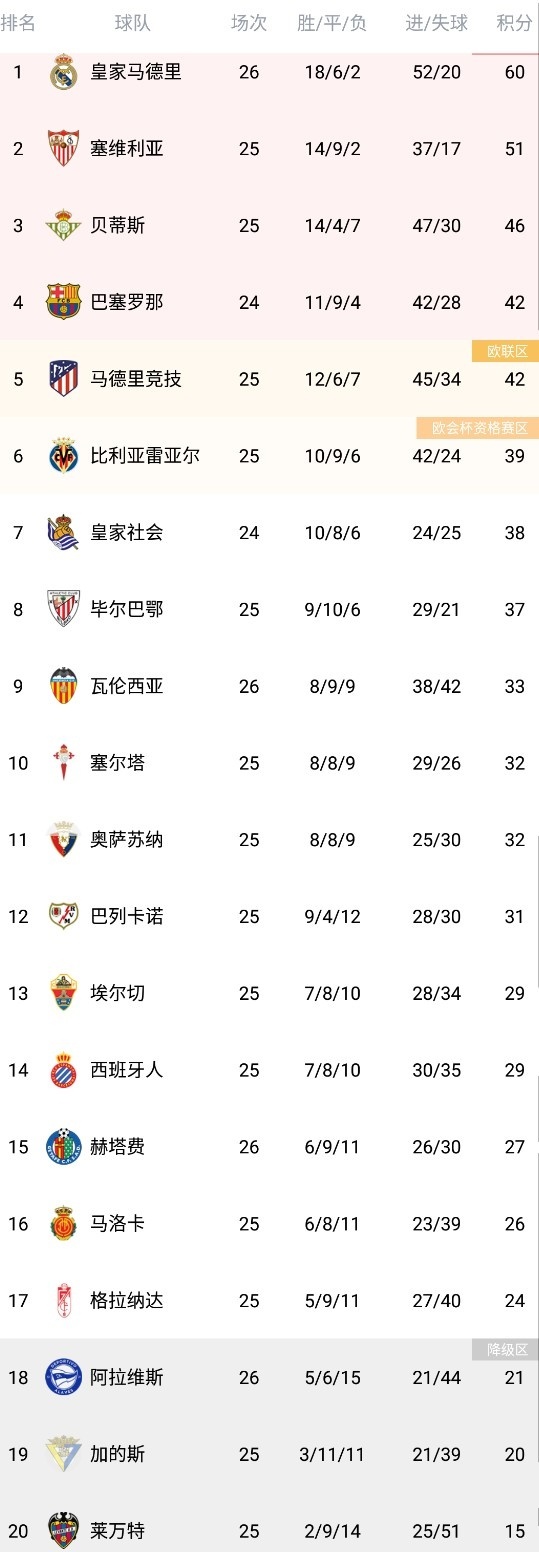View 阿拉维斯 team details
The image size is (539, 1552).
pyautogui.click(x=269, y=1377)
